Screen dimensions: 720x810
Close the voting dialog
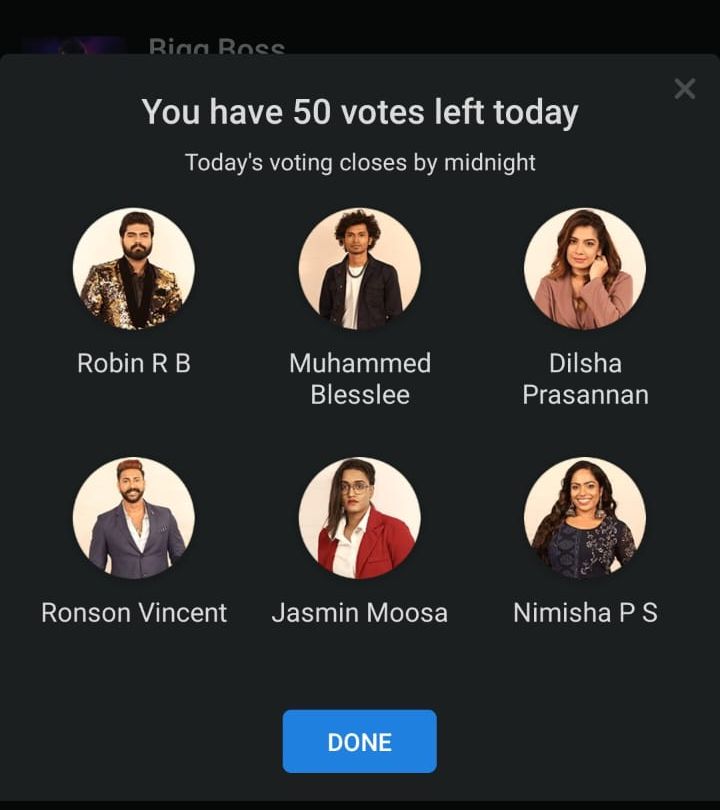[x=685, y=89]
